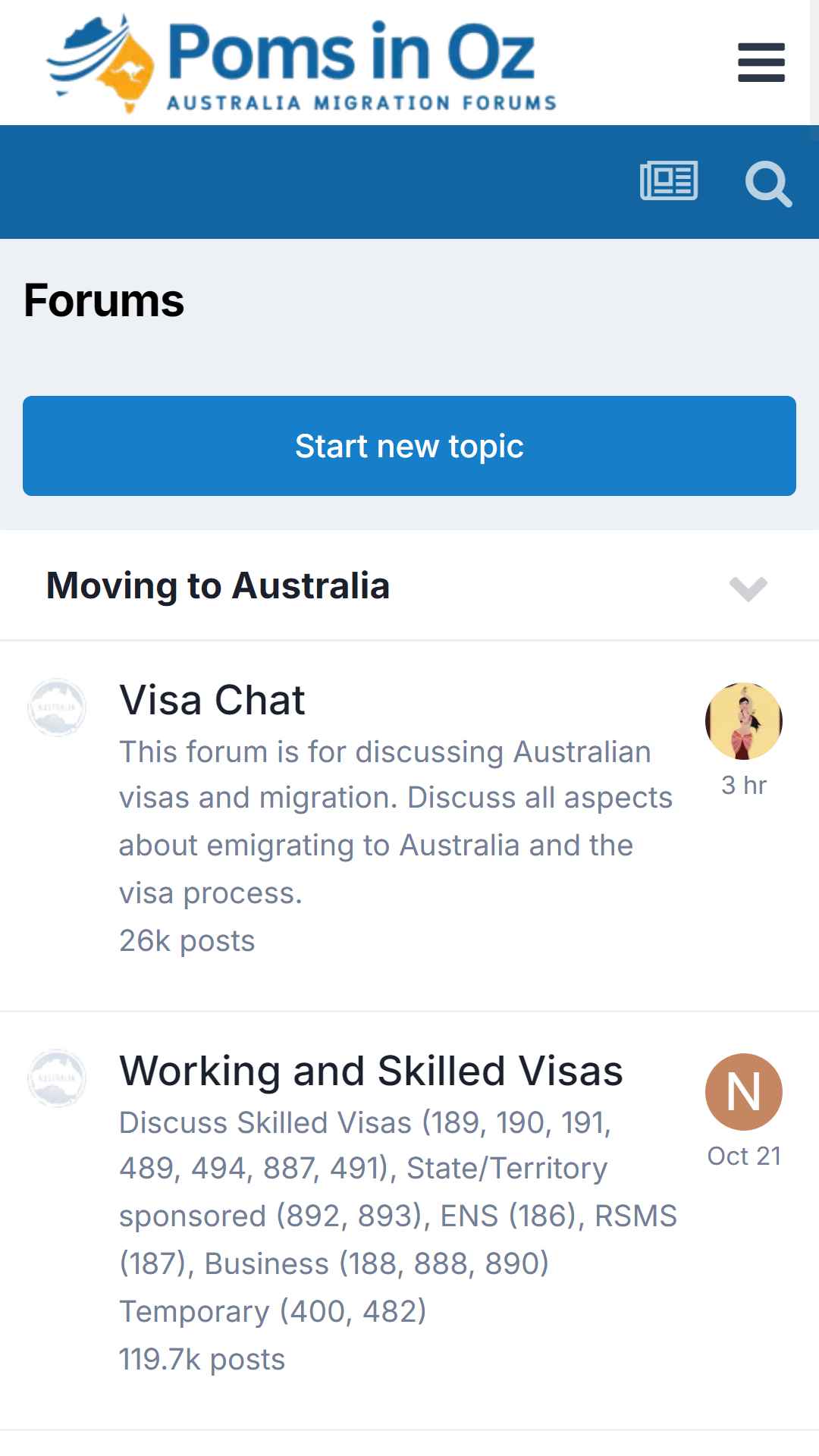View the N avatar of last poster
Image resolution: width=819 pixels, height=1456 pixels.
point(743,1092)
